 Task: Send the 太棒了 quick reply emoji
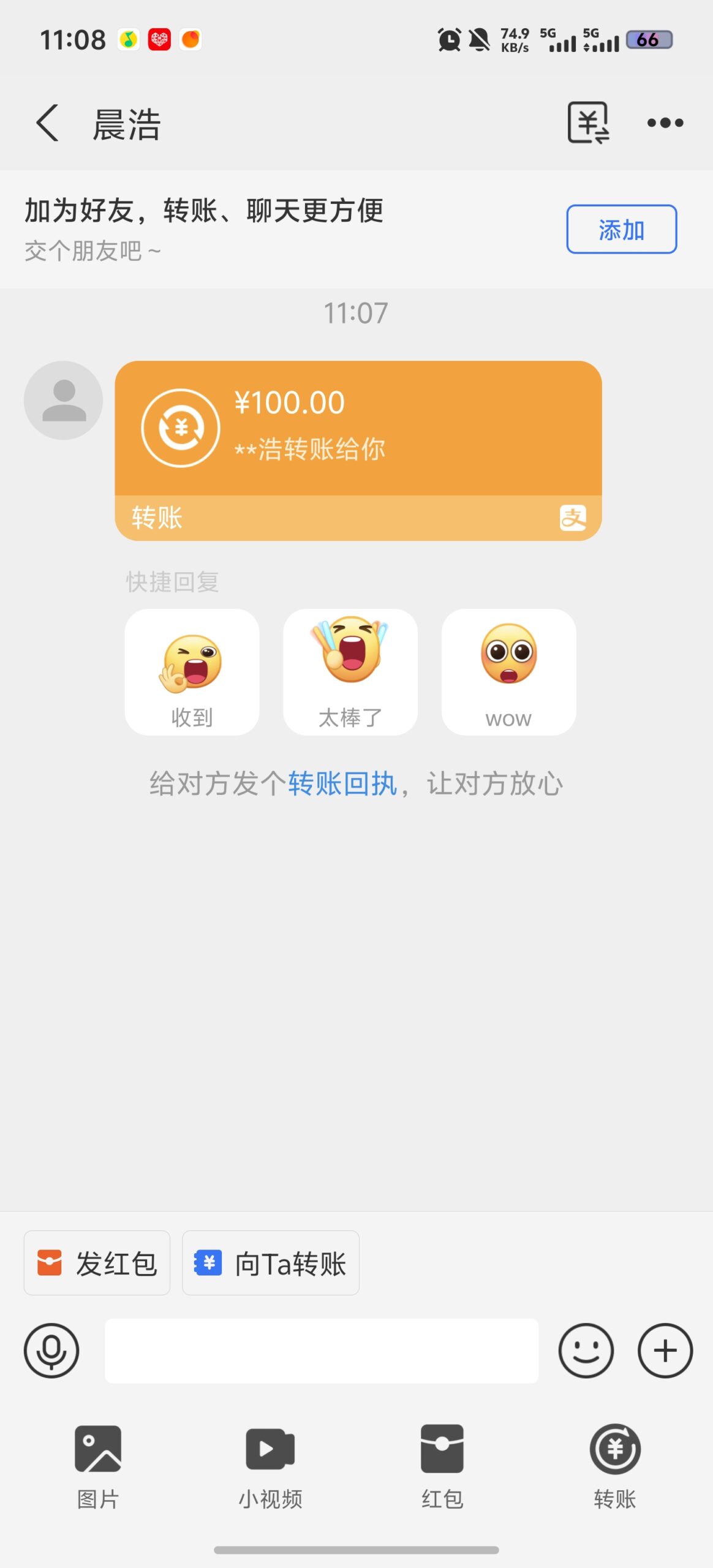coord(349,672)
